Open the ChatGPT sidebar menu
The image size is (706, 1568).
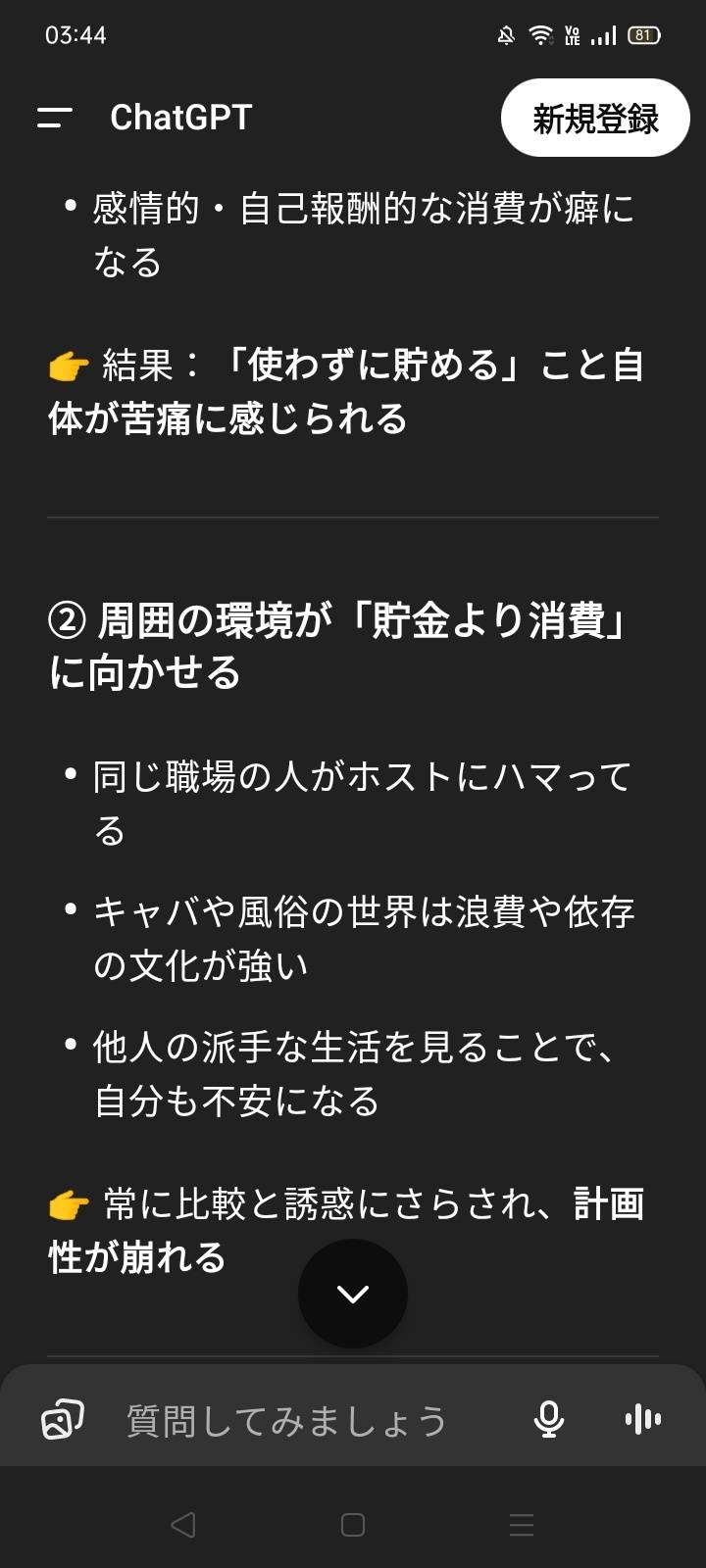tap(55, 118)
